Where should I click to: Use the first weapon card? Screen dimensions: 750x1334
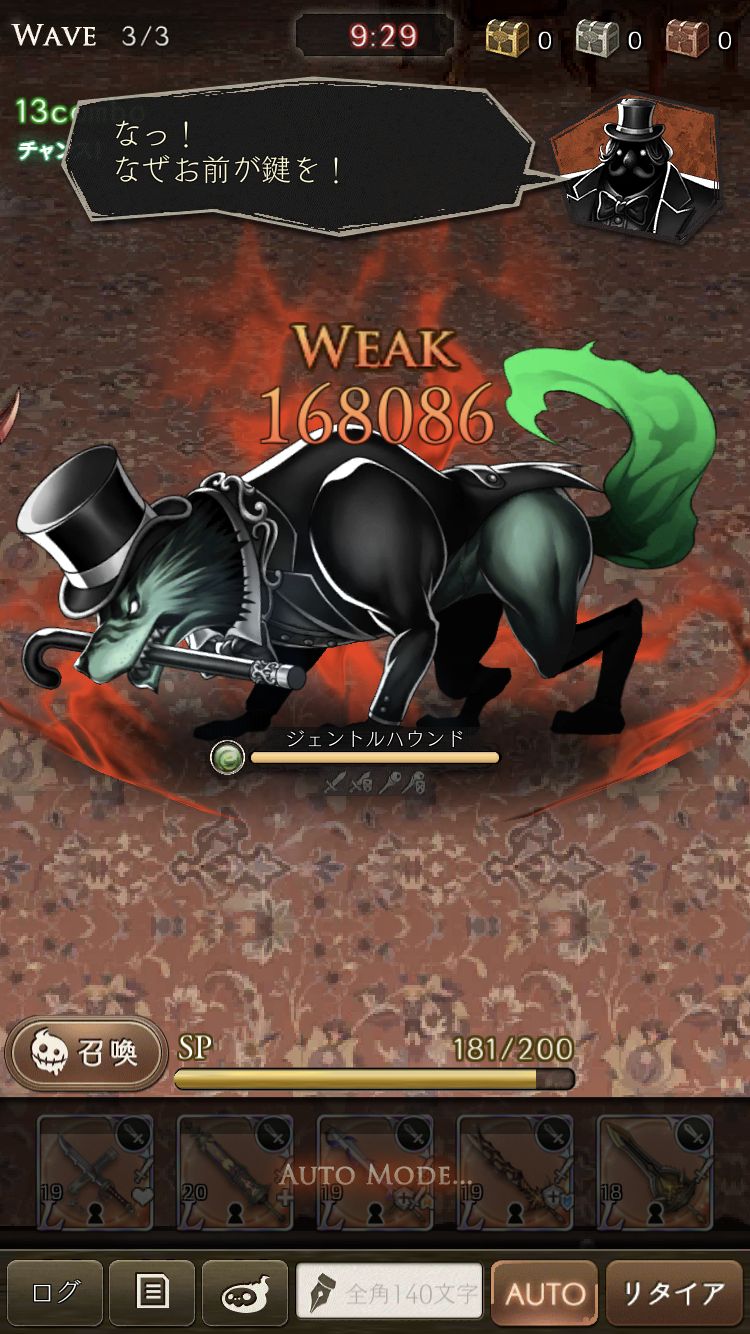(x=96, y=1172)
